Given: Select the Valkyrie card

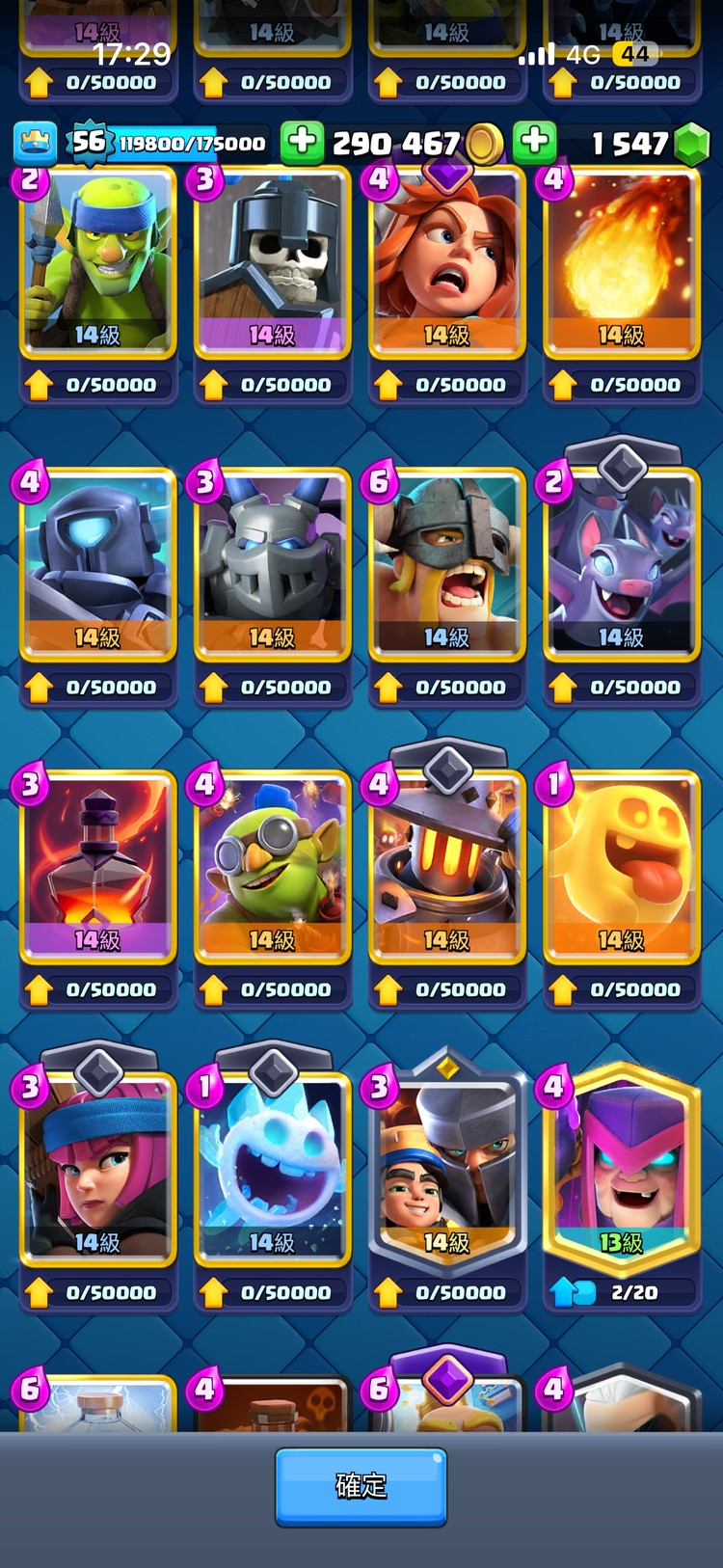Looking at the screenshot, I should [x=446, y=262].
